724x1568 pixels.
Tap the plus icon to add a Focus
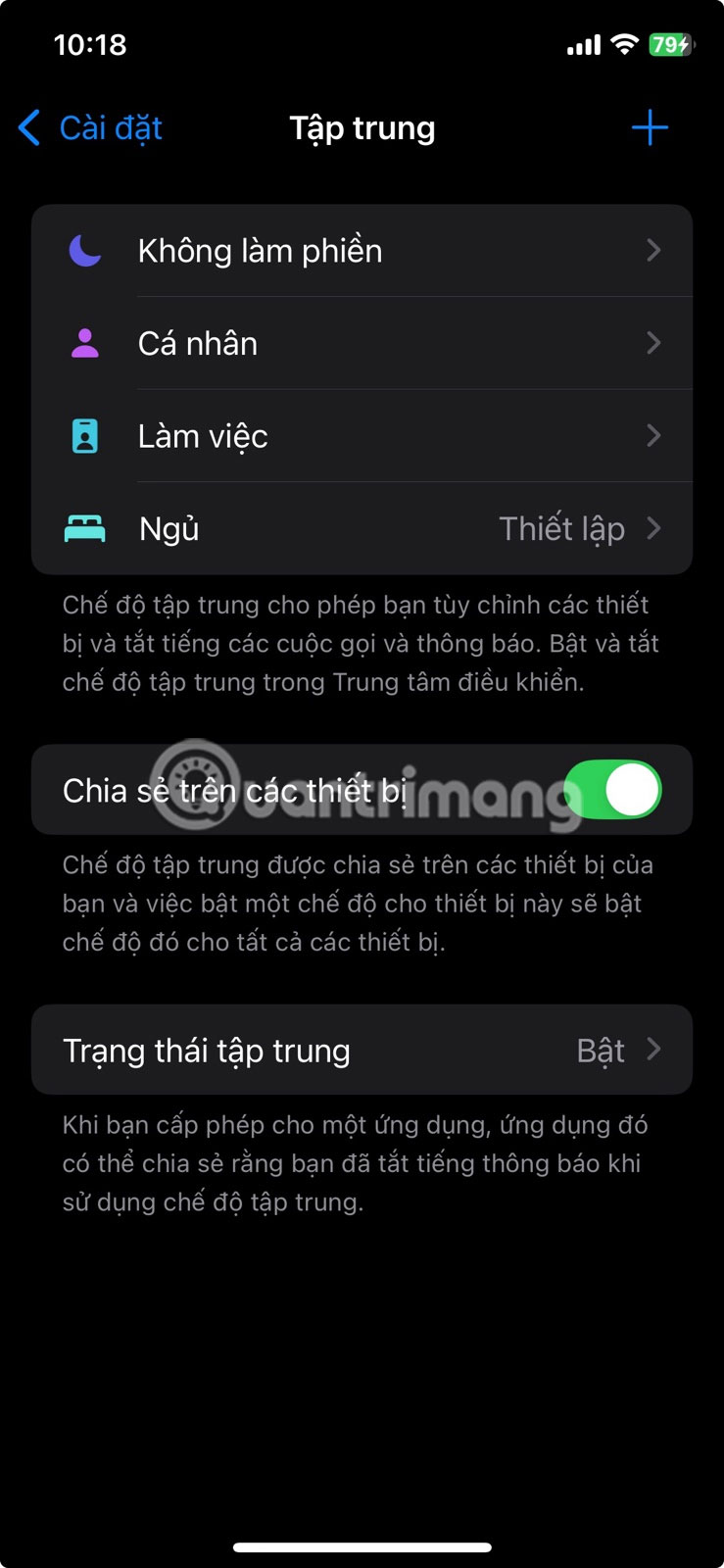[651, 127]
